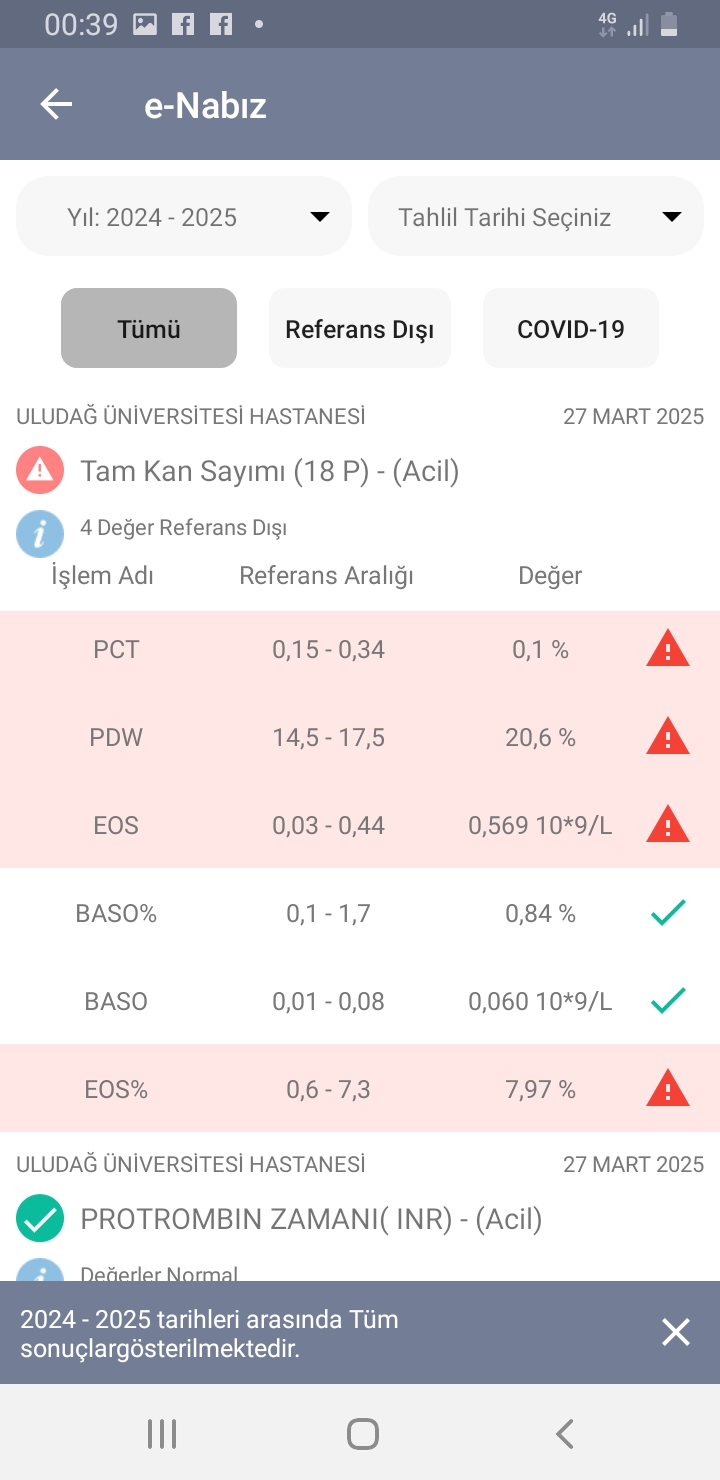Open the Tam Kan Sayımı (18 P) result
The width and height of the screenshot is (720, 1480).
click(270, 471)
